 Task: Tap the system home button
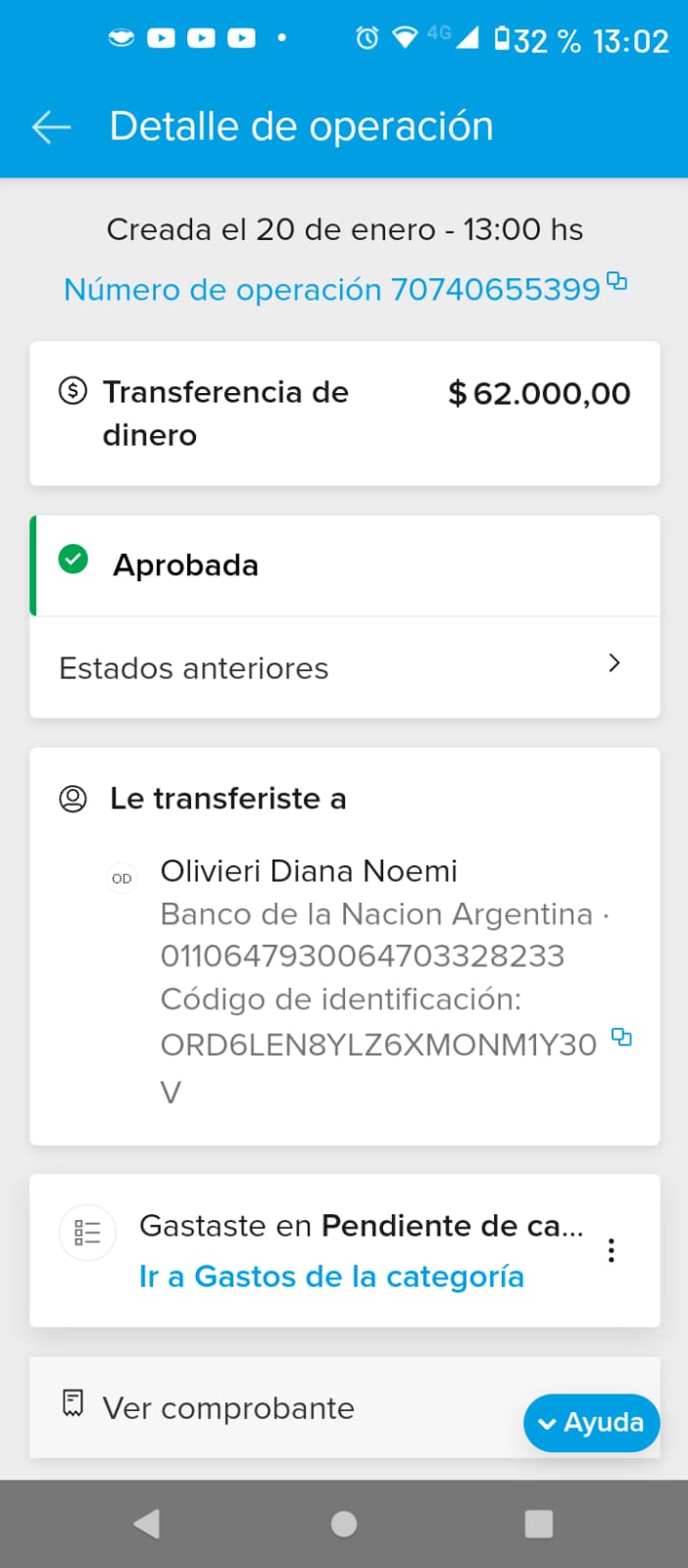344,1524
